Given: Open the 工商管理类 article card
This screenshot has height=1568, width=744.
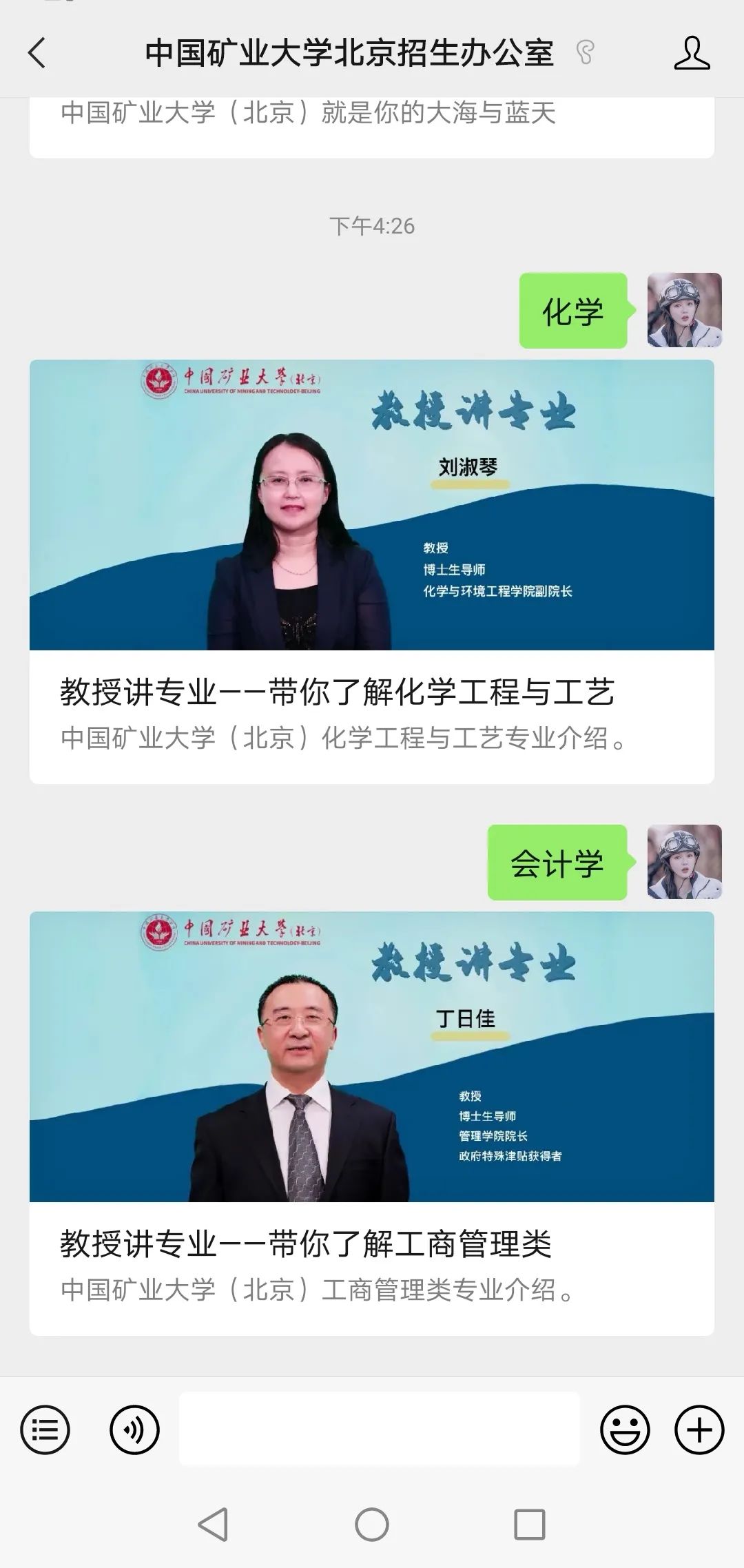Looking at the screenshot, I should coord(371,1123).
